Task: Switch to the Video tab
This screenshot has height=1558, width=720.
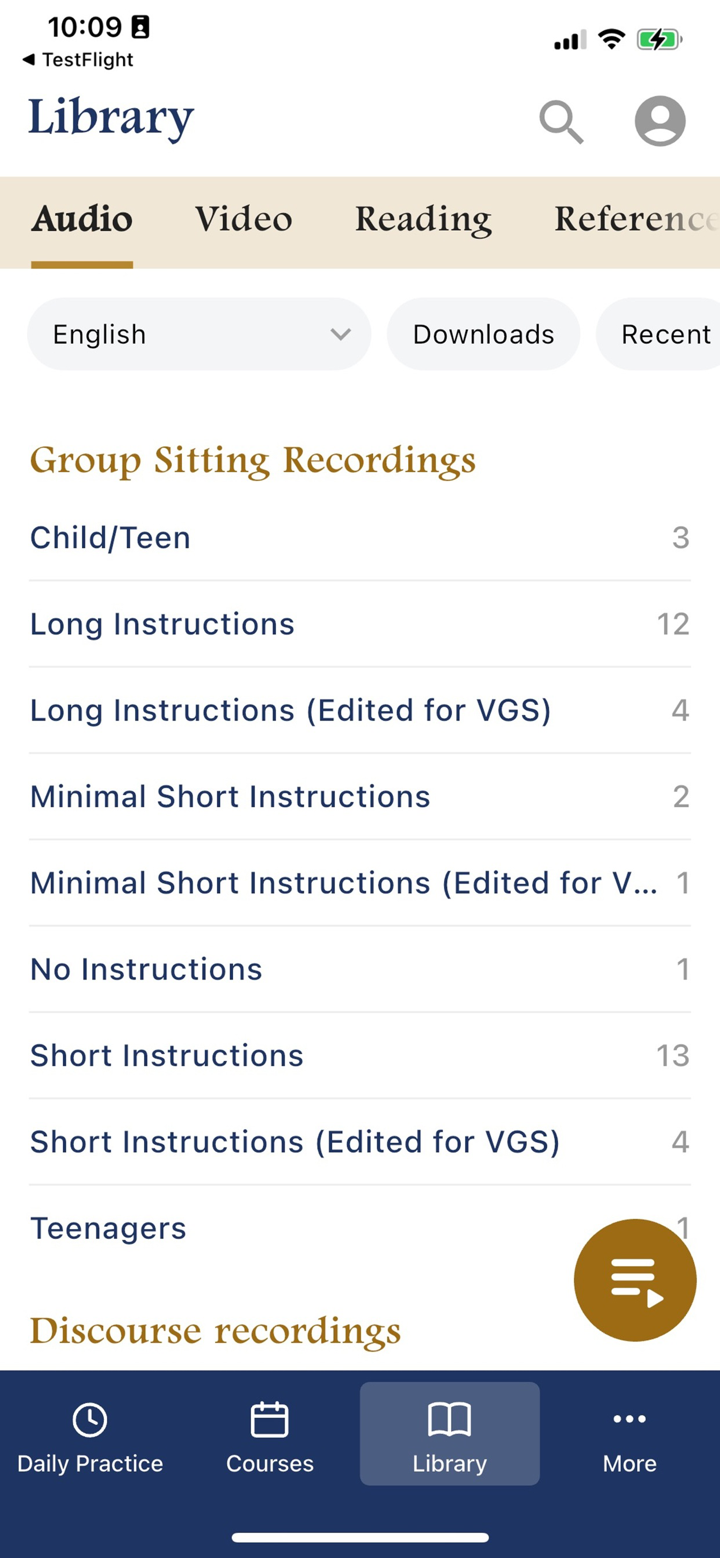Action: [243, 220]
